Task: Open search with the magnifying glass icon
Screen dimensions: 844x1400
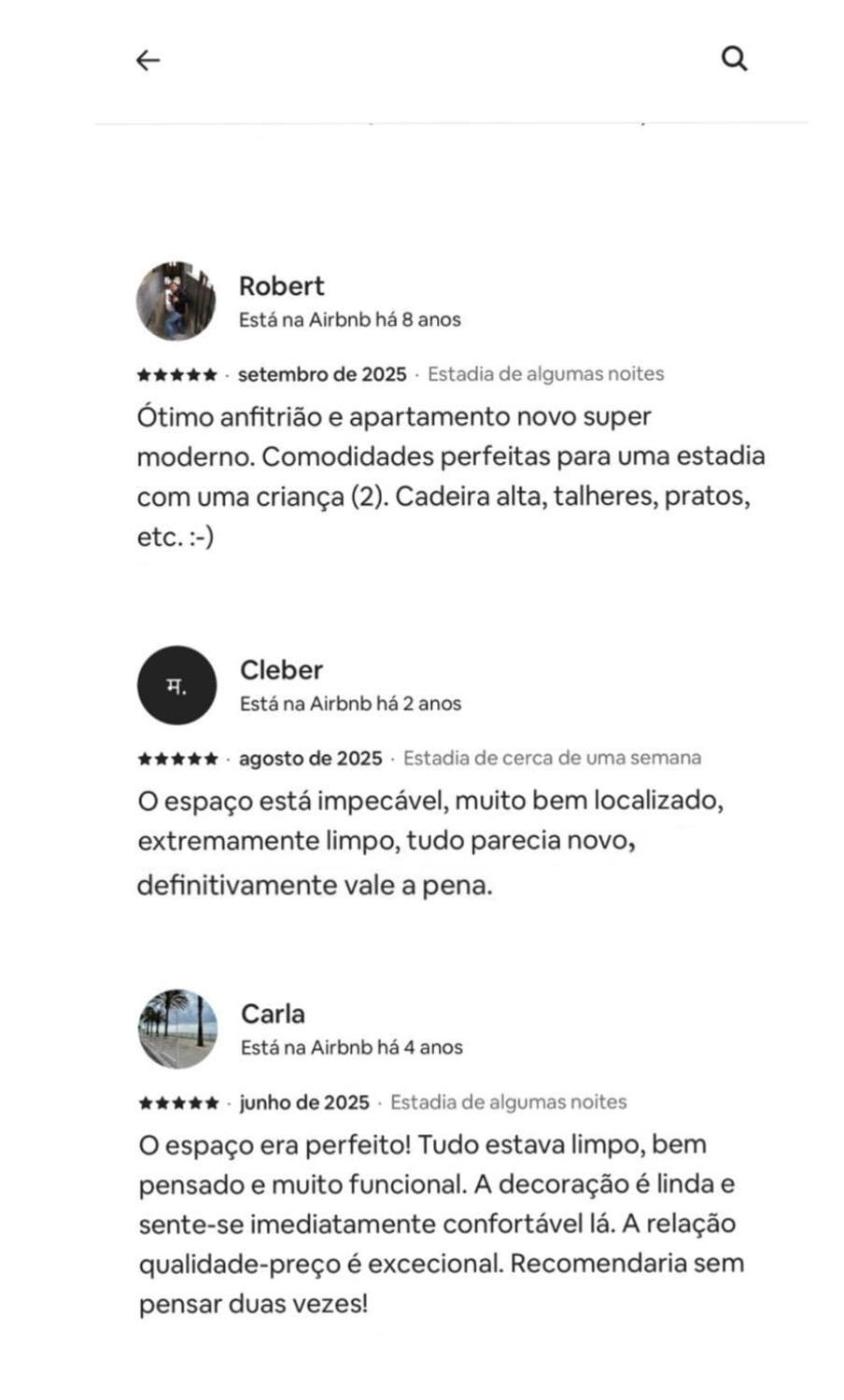Action: coord(735,60)
